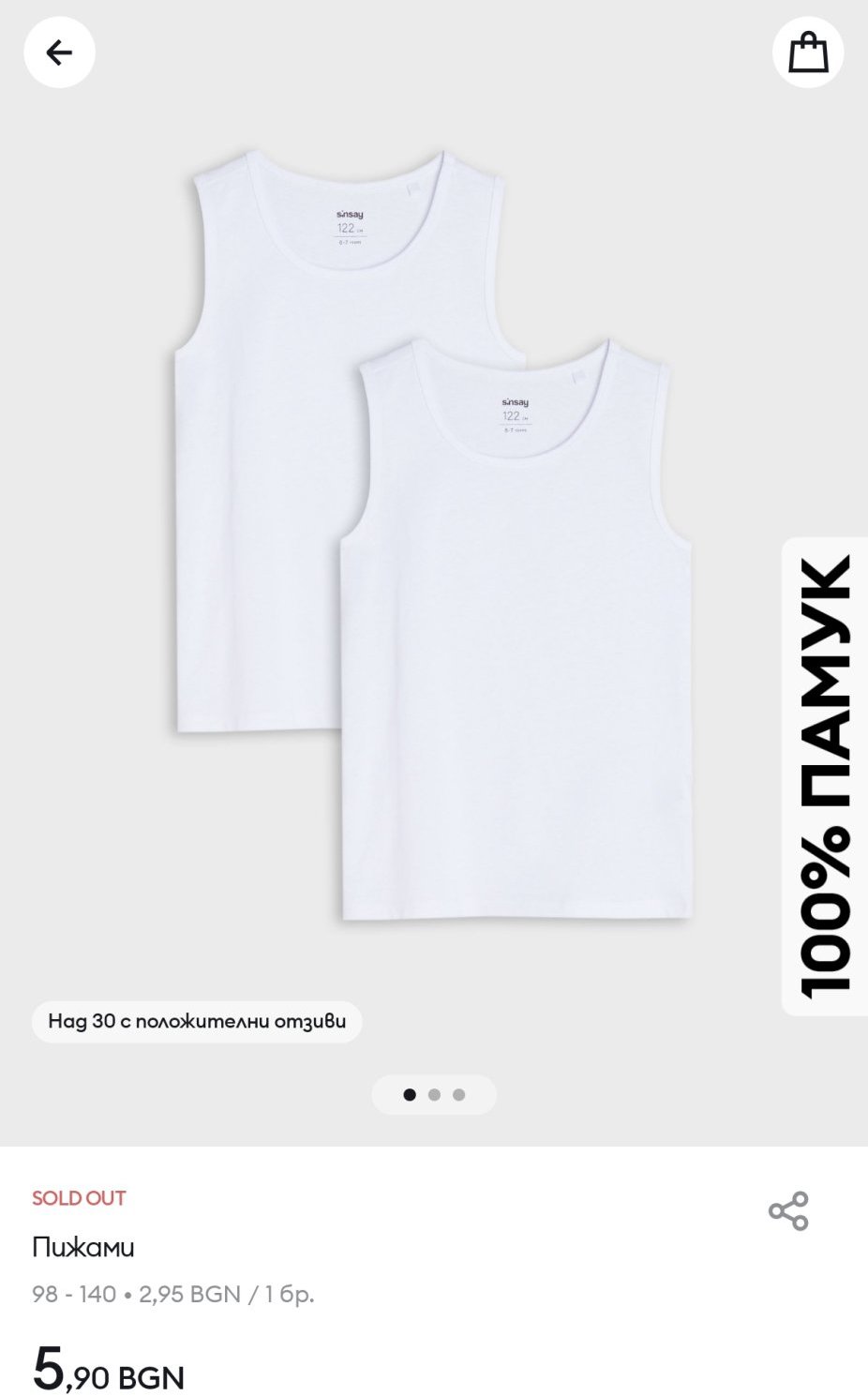The image size is (868, 1396).
Task: Open the shopping bag
Action: click(x=807, y=53)
